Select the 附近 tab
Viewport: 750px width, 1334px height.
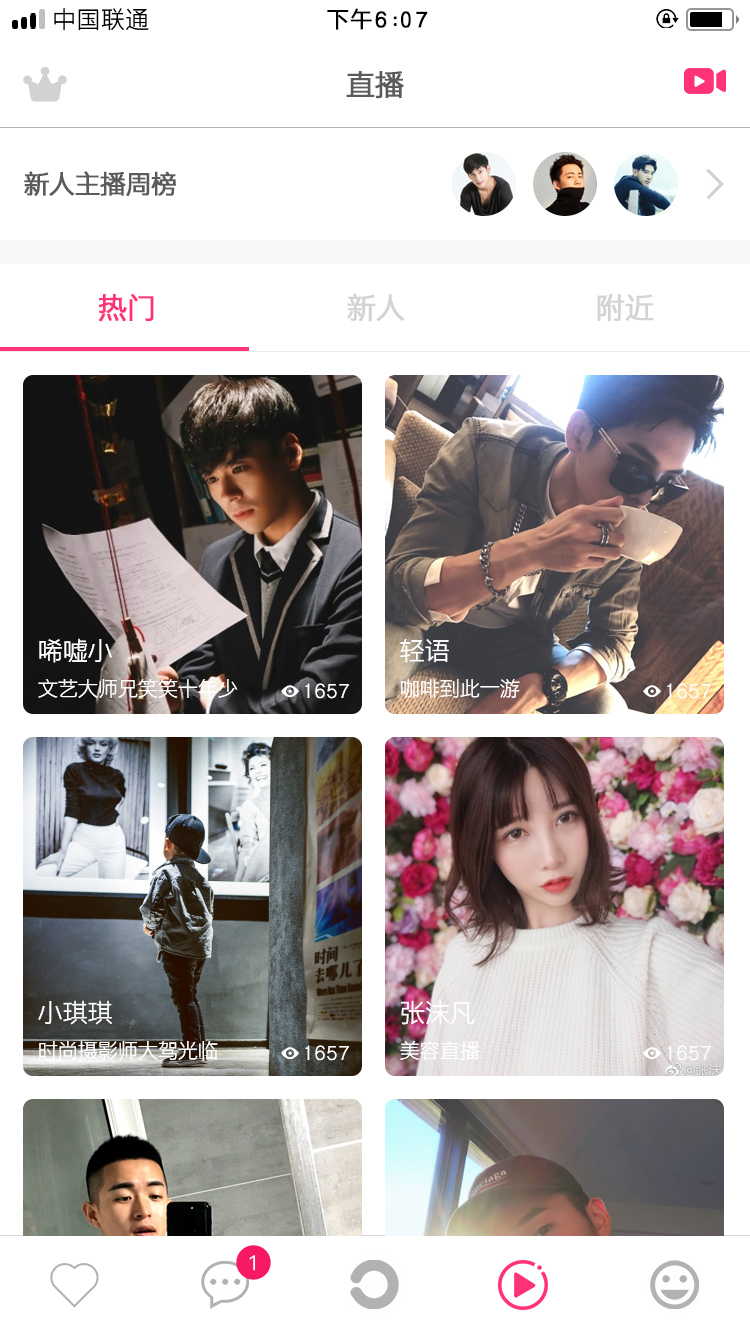pos(624,308)
